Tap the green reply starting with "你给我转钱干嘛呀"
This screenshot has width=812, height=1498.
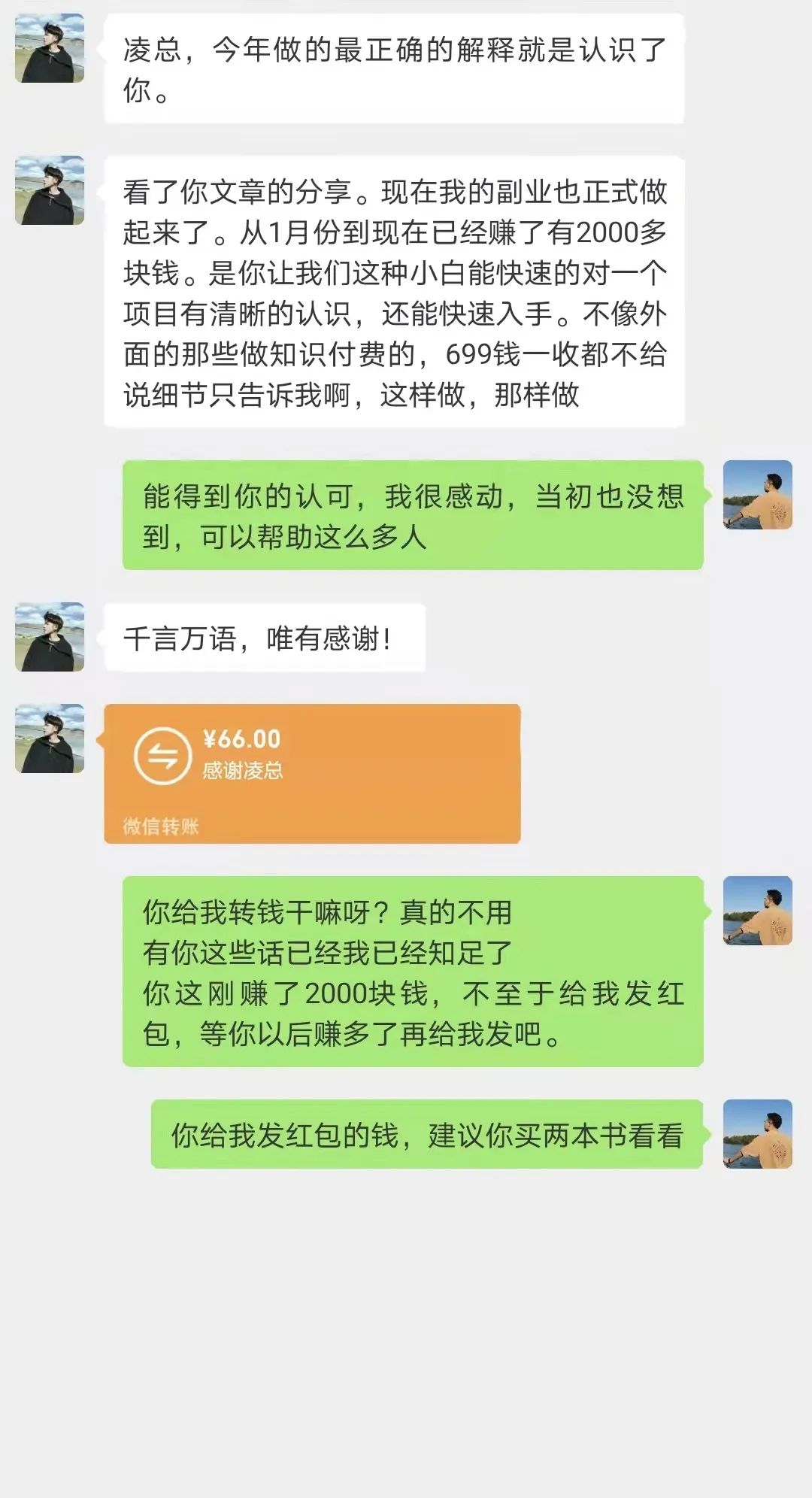414,970
